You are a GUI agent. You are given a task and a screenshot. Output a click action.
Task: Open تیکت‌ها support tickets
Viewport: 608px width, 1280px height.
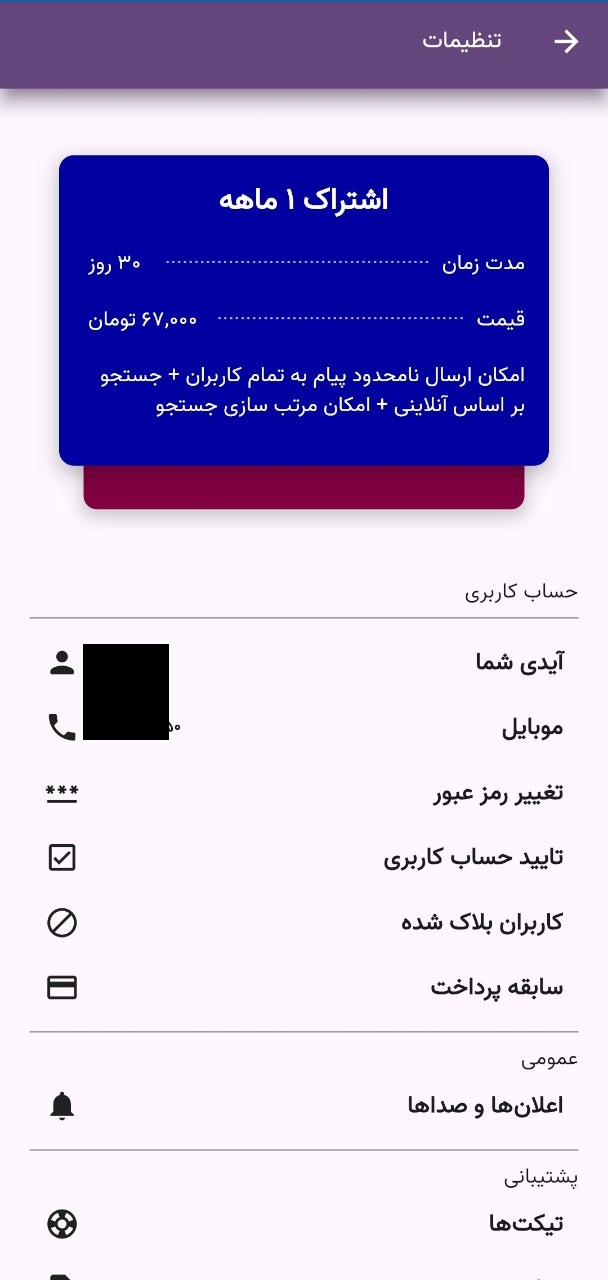click(x=304, y=1224)
